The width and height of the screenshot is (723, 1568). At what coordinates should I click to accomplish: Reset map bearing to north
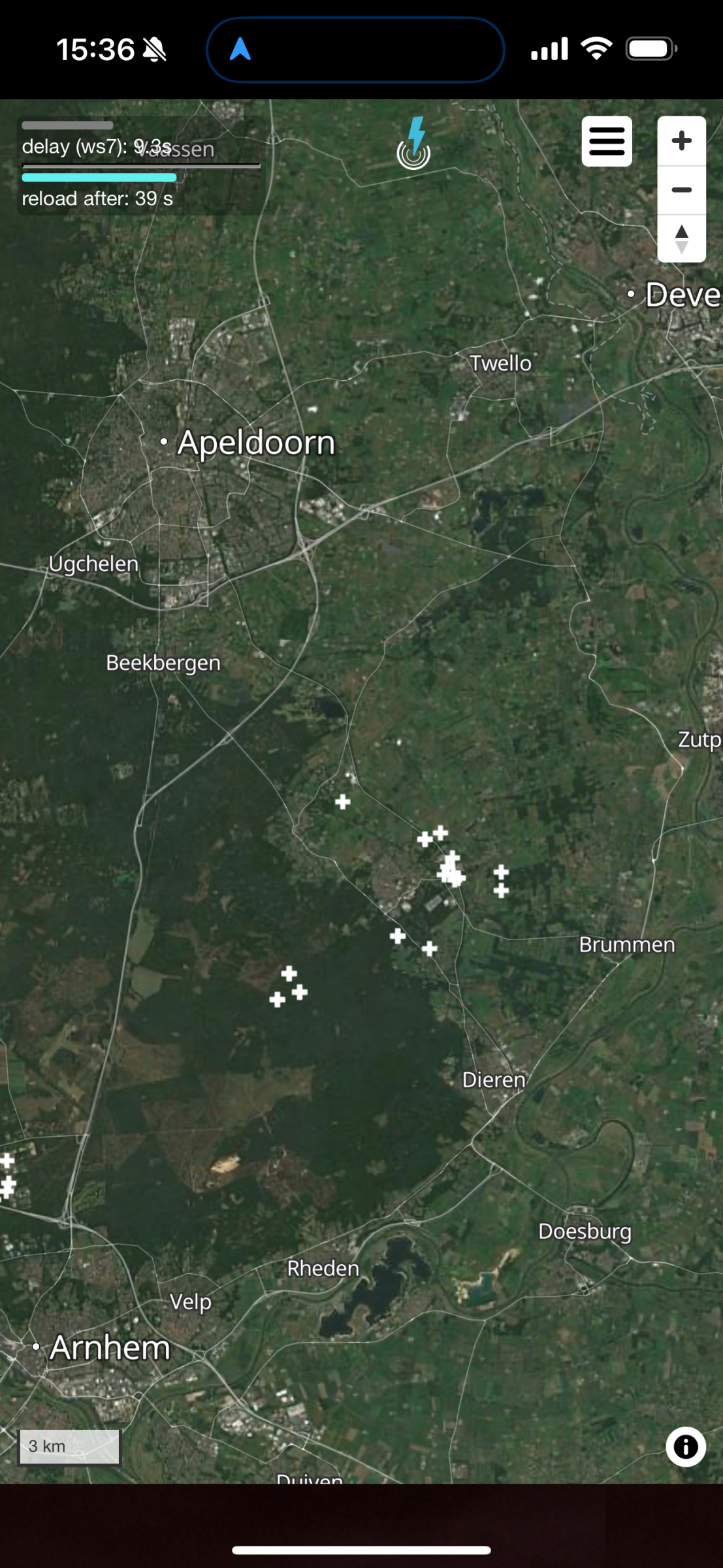click(x=681, y=239)
